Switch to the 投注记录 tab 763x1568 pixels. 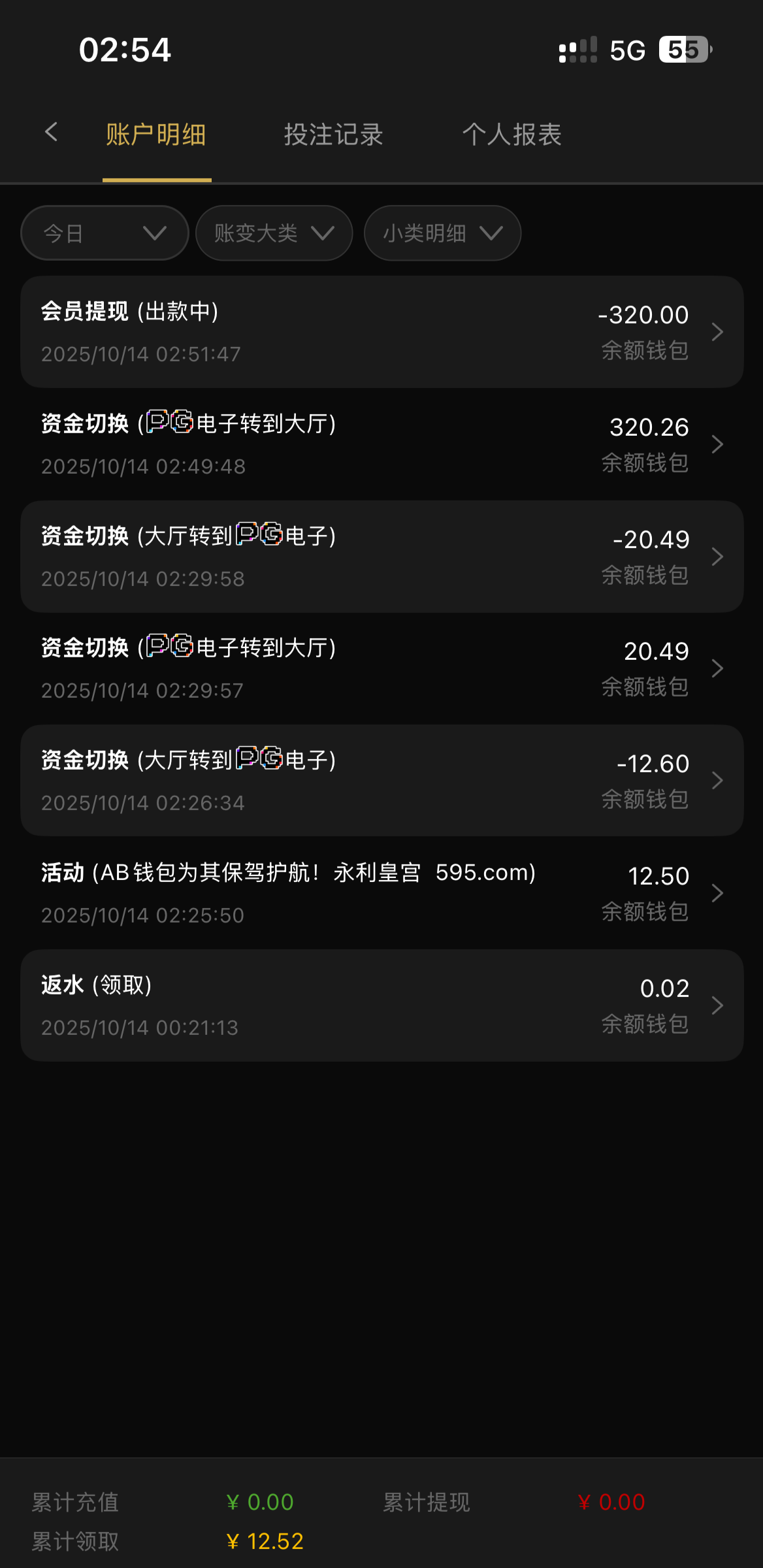[x=333, y=135]
